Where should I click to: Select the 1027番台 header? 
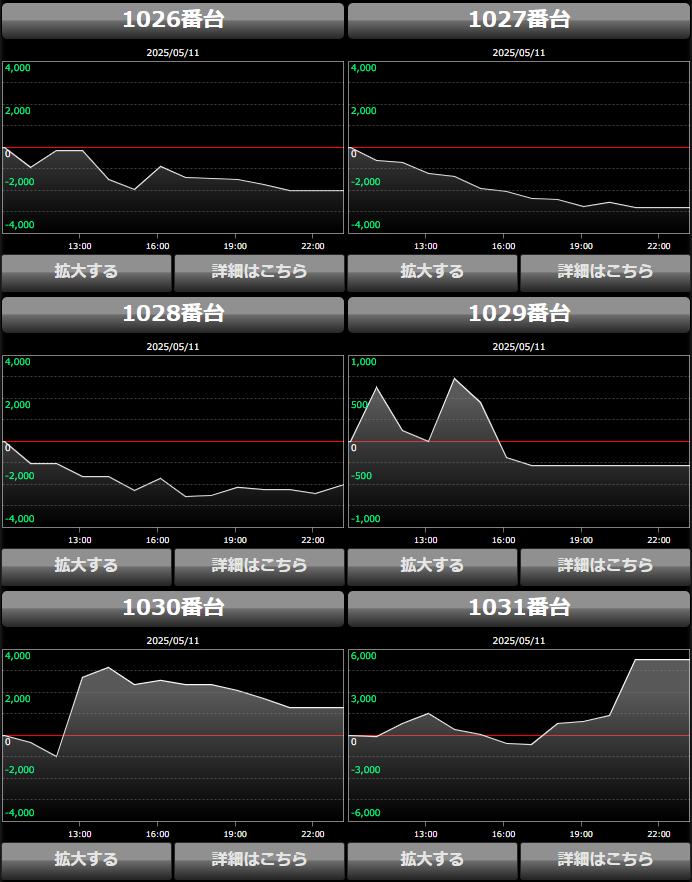[519, 20]
